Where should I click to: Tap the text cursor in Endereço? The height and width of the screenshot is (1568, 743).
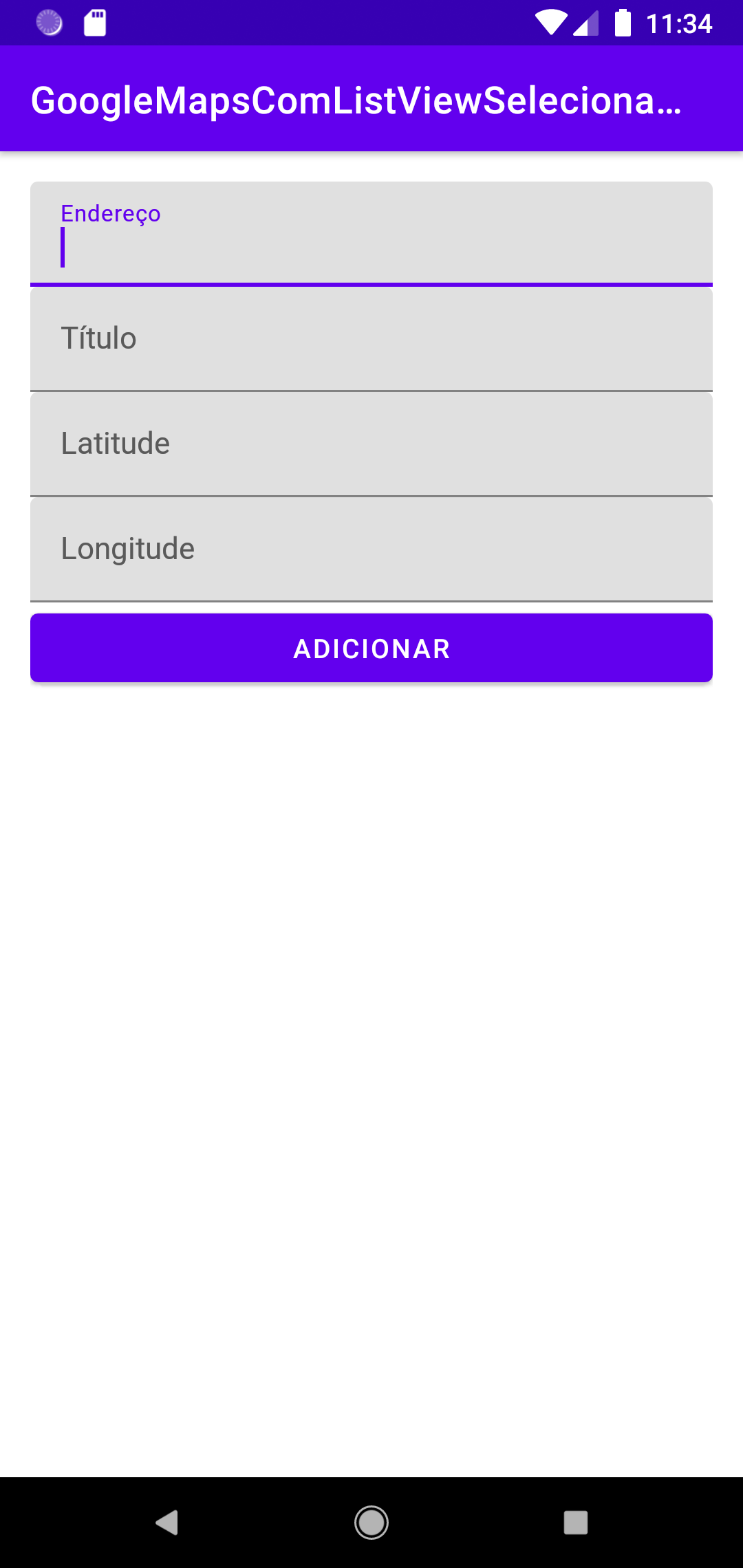click(63, 248)
